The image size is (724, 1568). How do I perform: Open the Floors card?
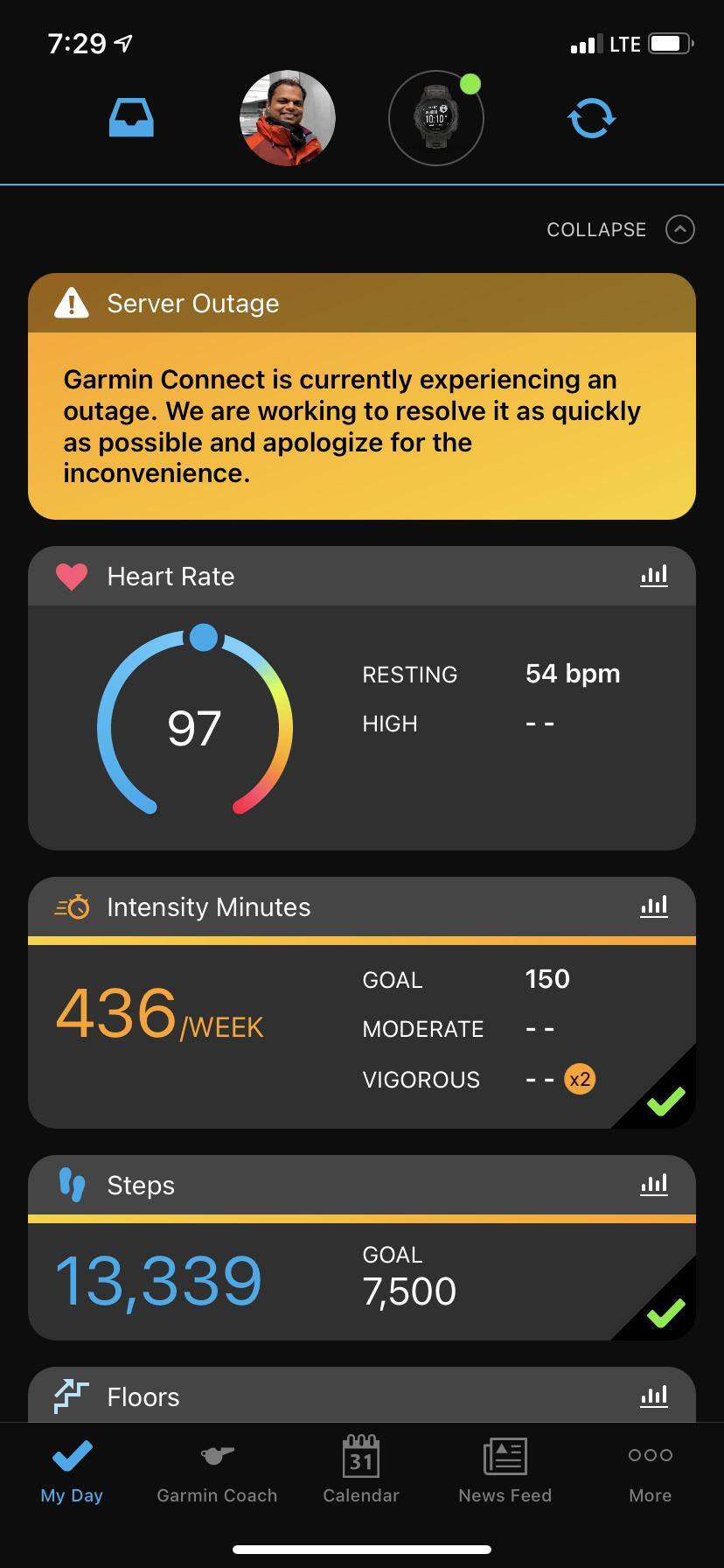coord(143,1397)
